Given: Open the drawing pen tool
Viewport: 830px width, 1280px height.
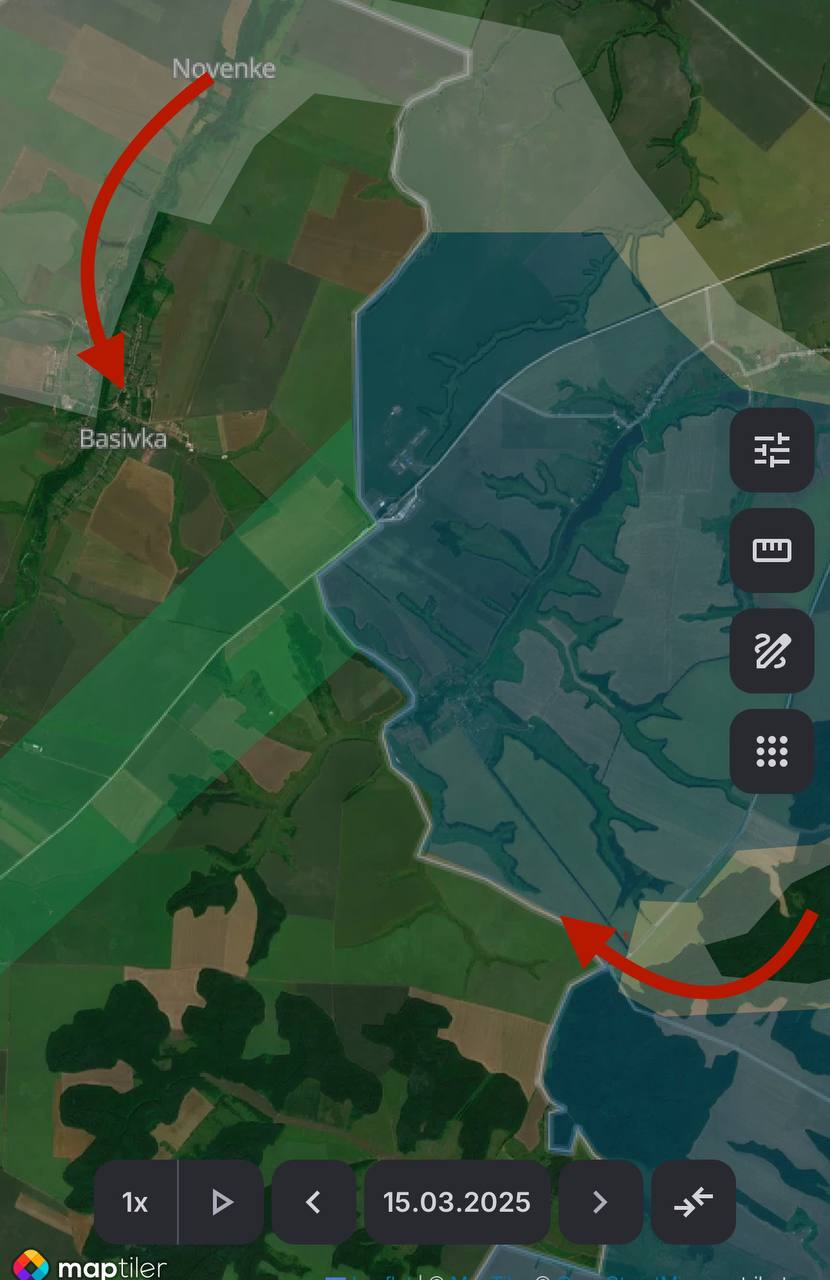Looking at the screenshot, I should [771, 651].
